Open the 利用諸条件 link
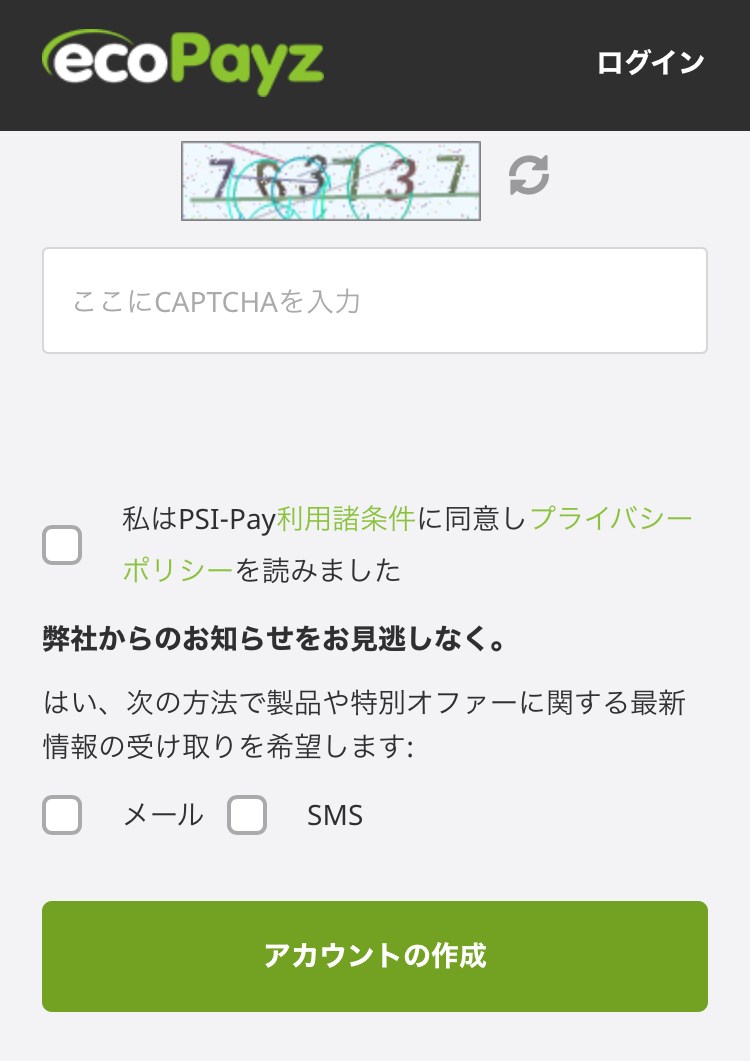This screenshot has width=750, height=1061. [x=346, y=519]
